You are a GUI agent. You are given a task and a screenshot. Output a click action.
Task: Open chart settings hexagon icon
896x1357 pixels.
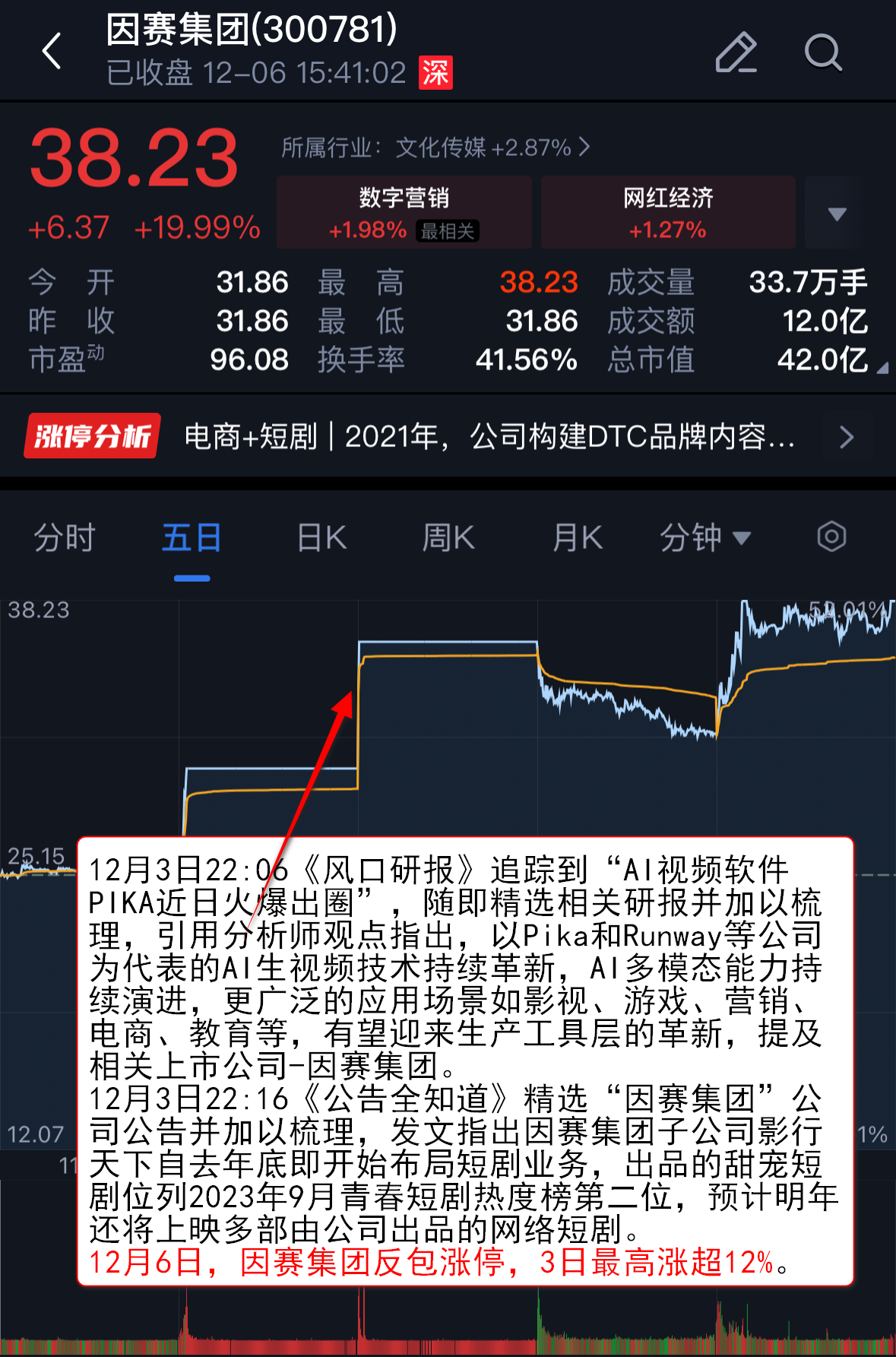(x=831, y=537)
